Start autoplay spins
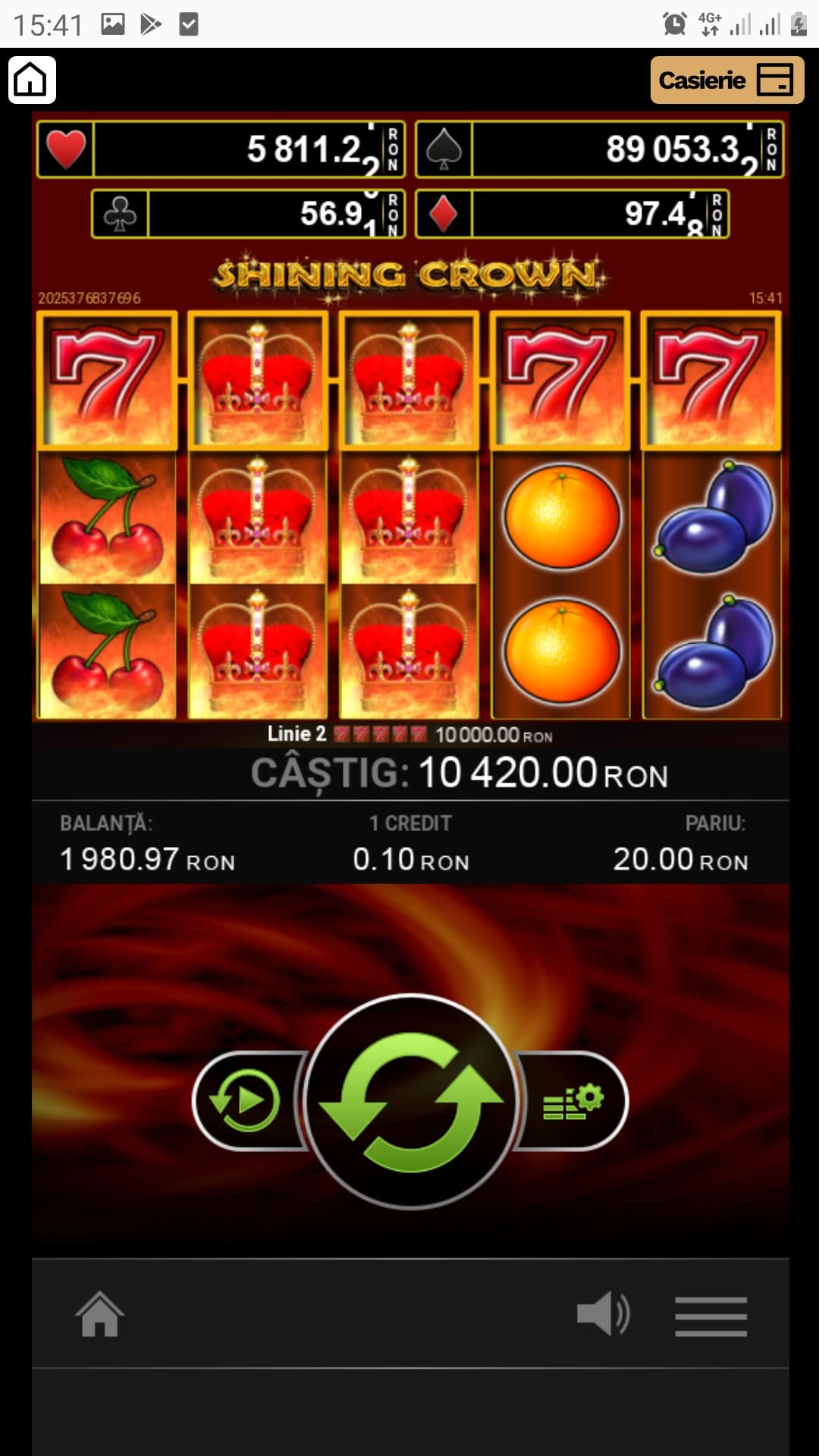Image resolution: width=819 pixels, height=1456 pixels. 246,1101
